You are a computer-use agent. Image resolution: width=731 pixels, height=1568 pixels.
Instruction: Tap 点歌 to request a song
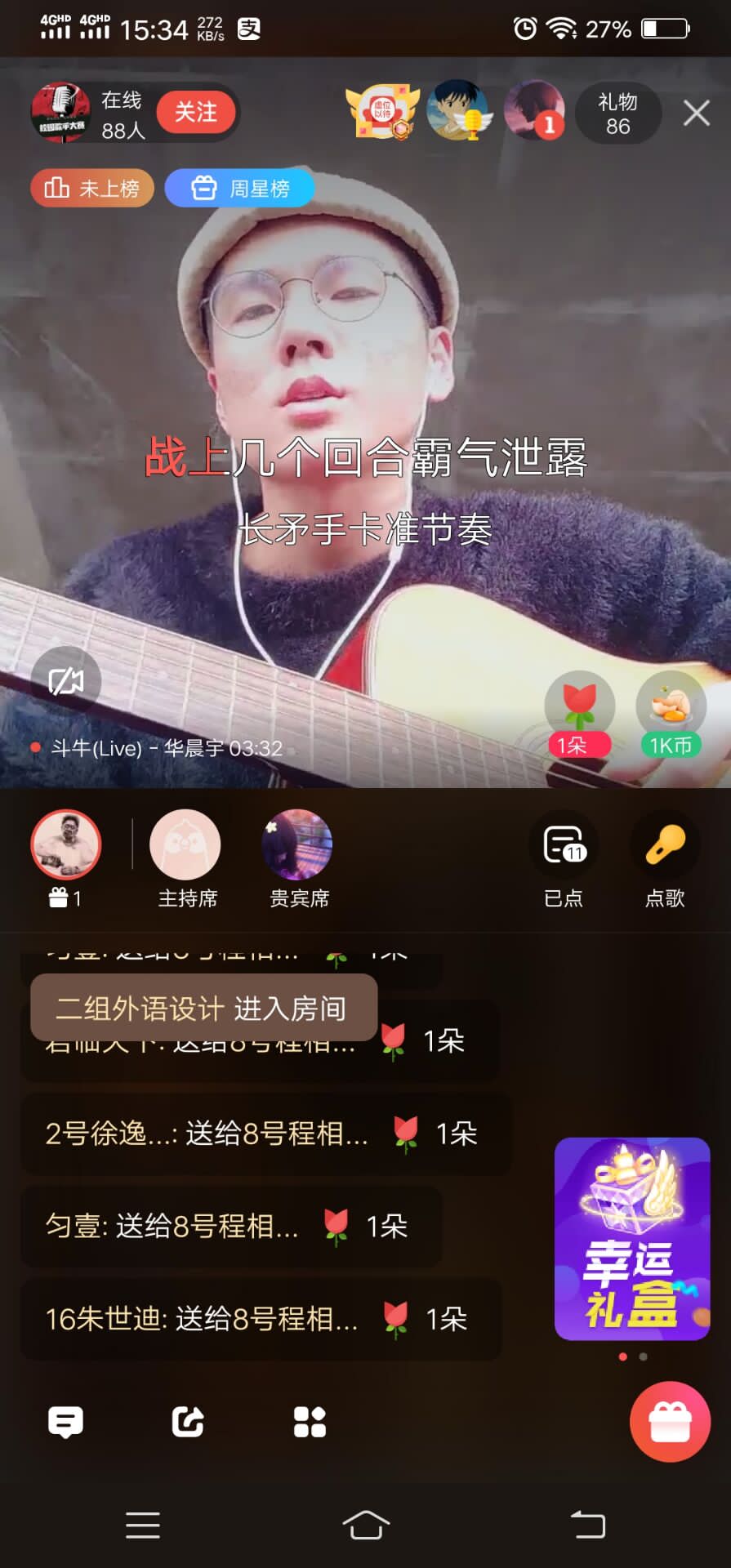tap(665, 845)
